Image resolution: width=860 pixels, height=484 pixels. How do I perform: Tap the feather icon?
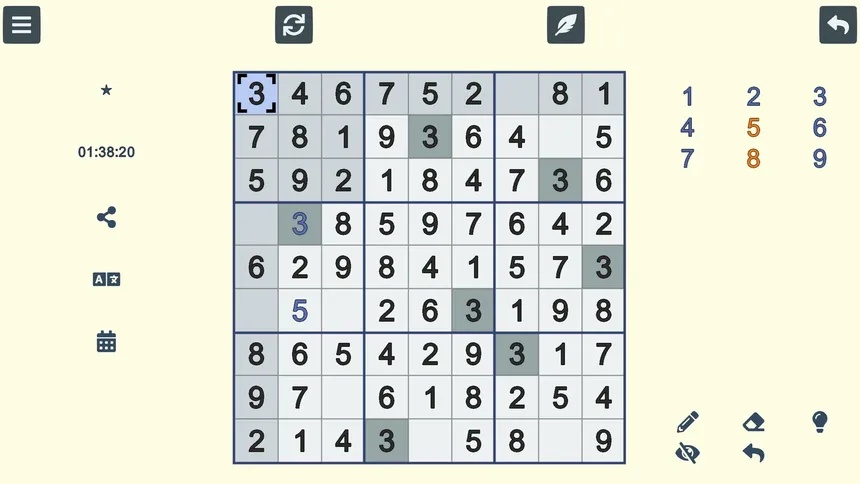(x=566, y=25)
